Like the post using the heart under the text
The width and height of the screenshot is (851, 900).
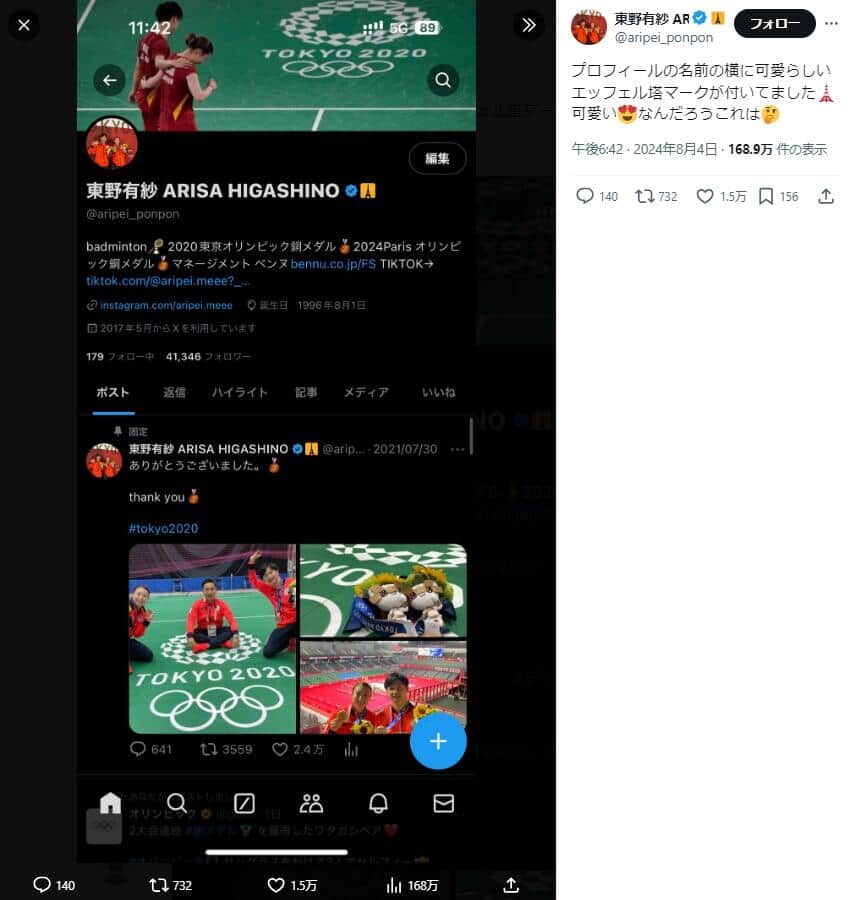[705, 197]
